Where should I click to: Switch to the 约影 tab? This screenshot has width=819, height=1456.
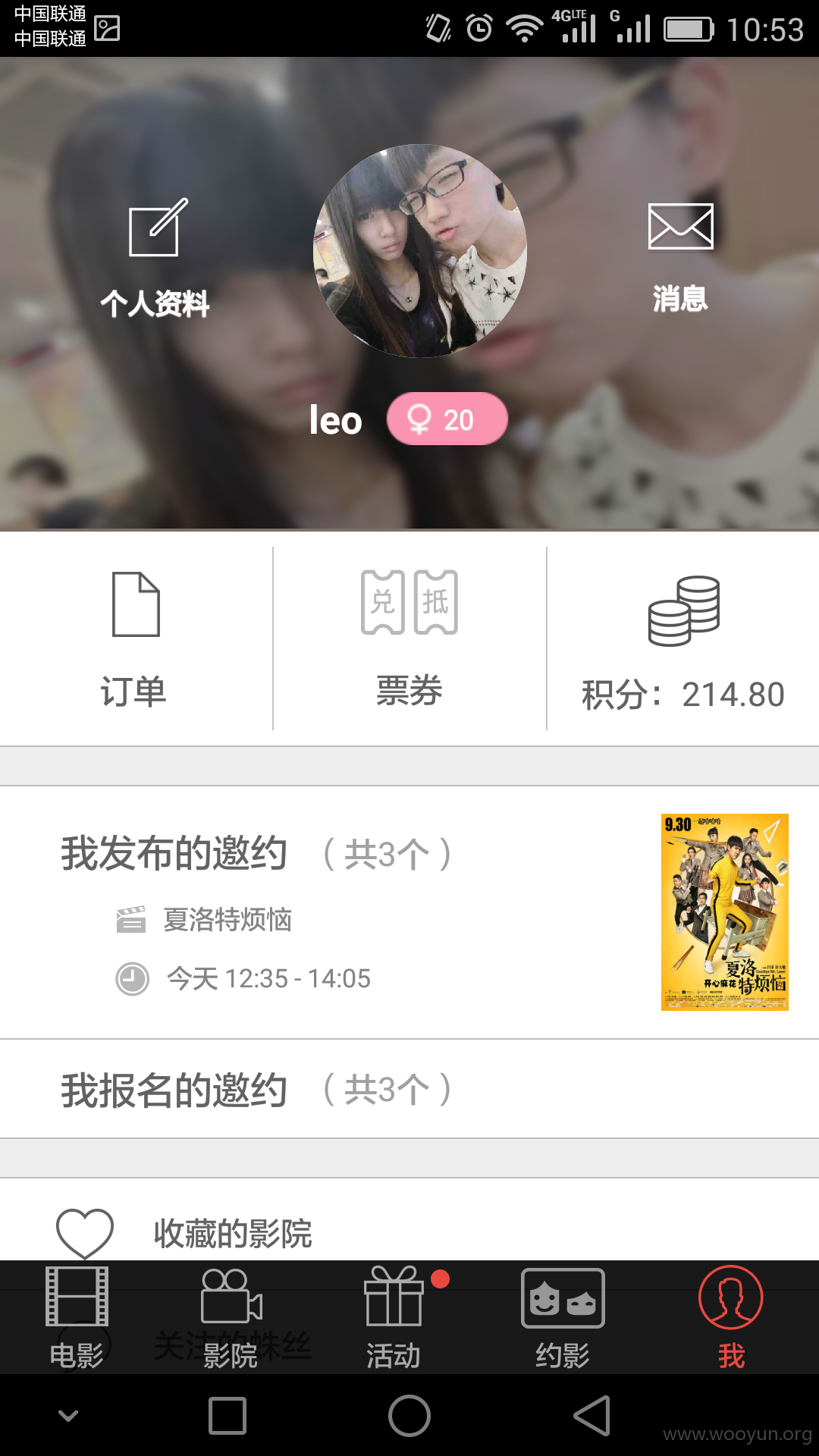pyautogui.click(x=563, y=1318)
